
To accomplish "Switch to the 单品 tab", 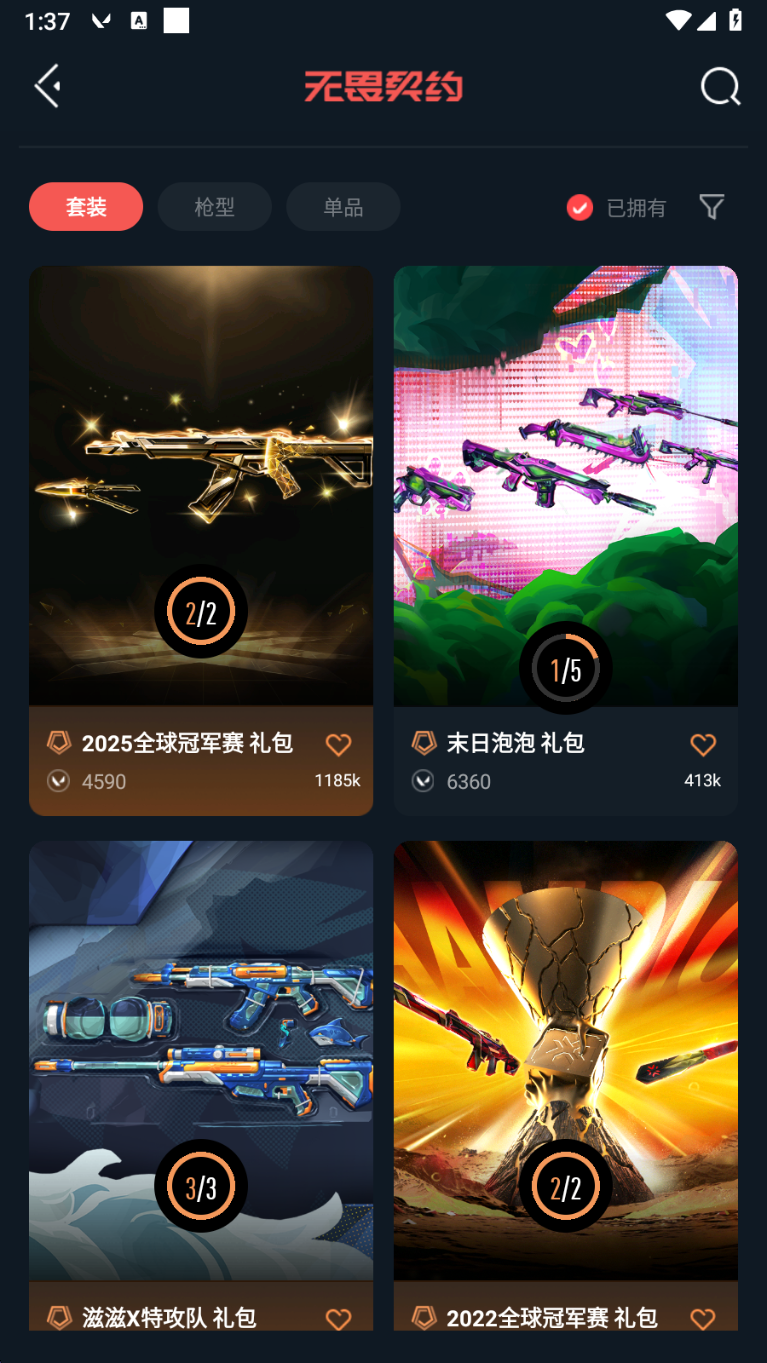I will coord(343,207).
